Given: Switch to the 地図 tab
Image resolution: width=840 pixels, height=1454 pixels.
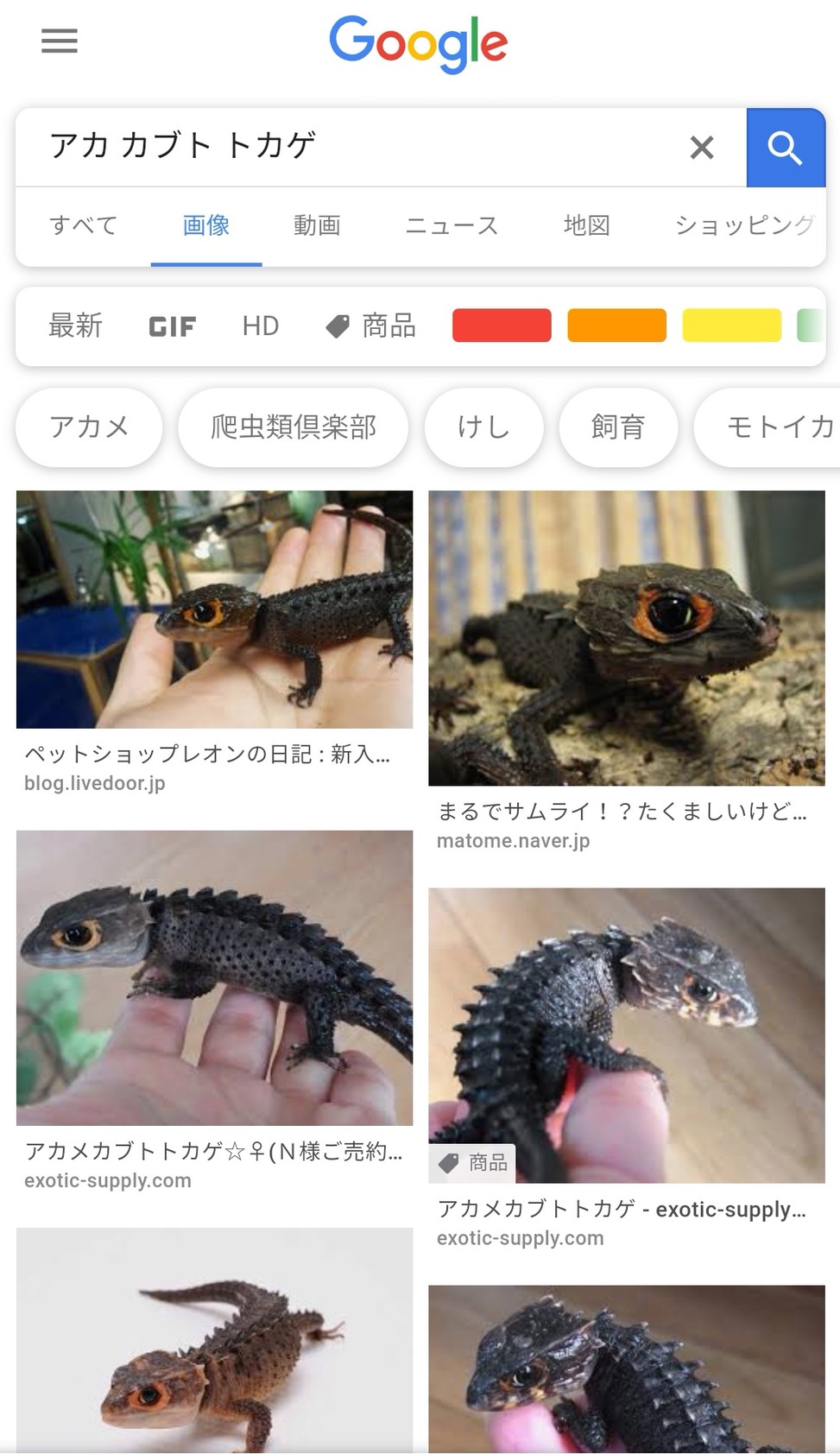Looking at the screenshot, I should point(587,225).
